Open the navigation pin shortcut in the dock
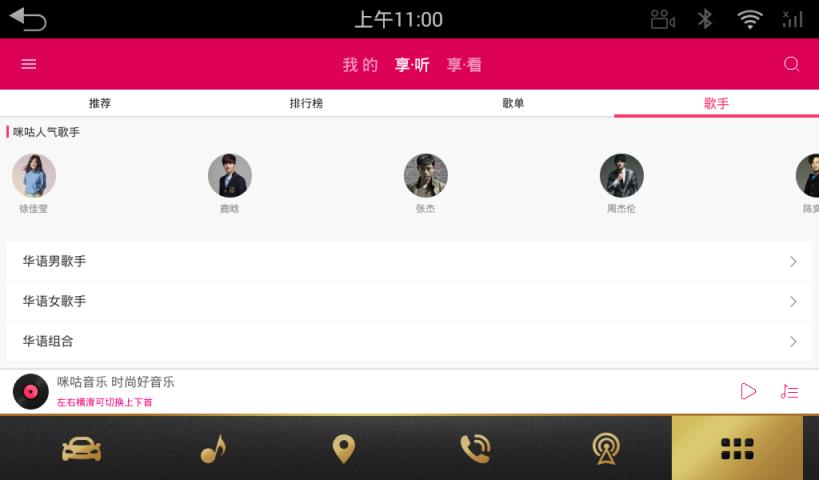The width and height of the screenshot is (819, 480). [343, 449]
